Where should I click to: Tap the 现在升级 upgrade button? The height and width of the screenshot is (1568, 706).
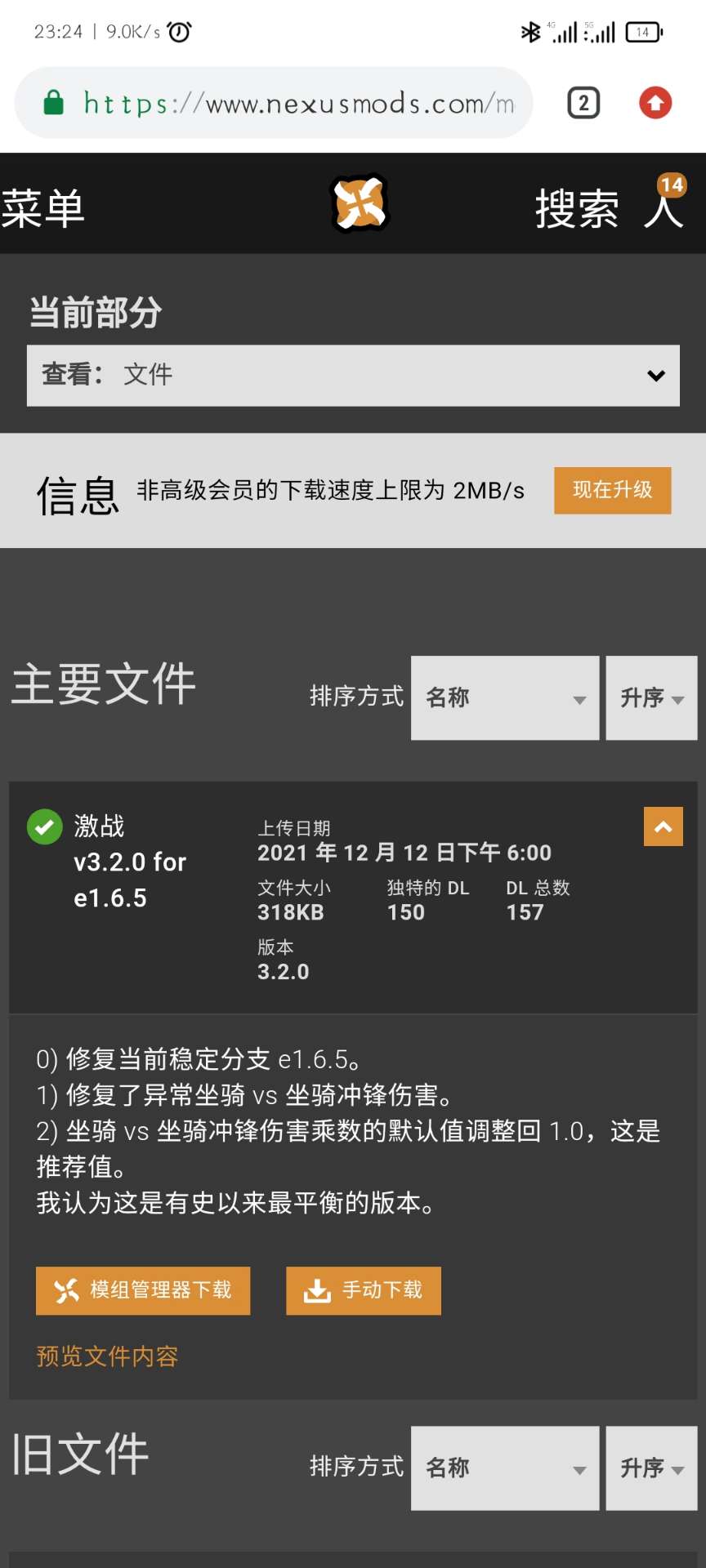(x=612, y=490)
